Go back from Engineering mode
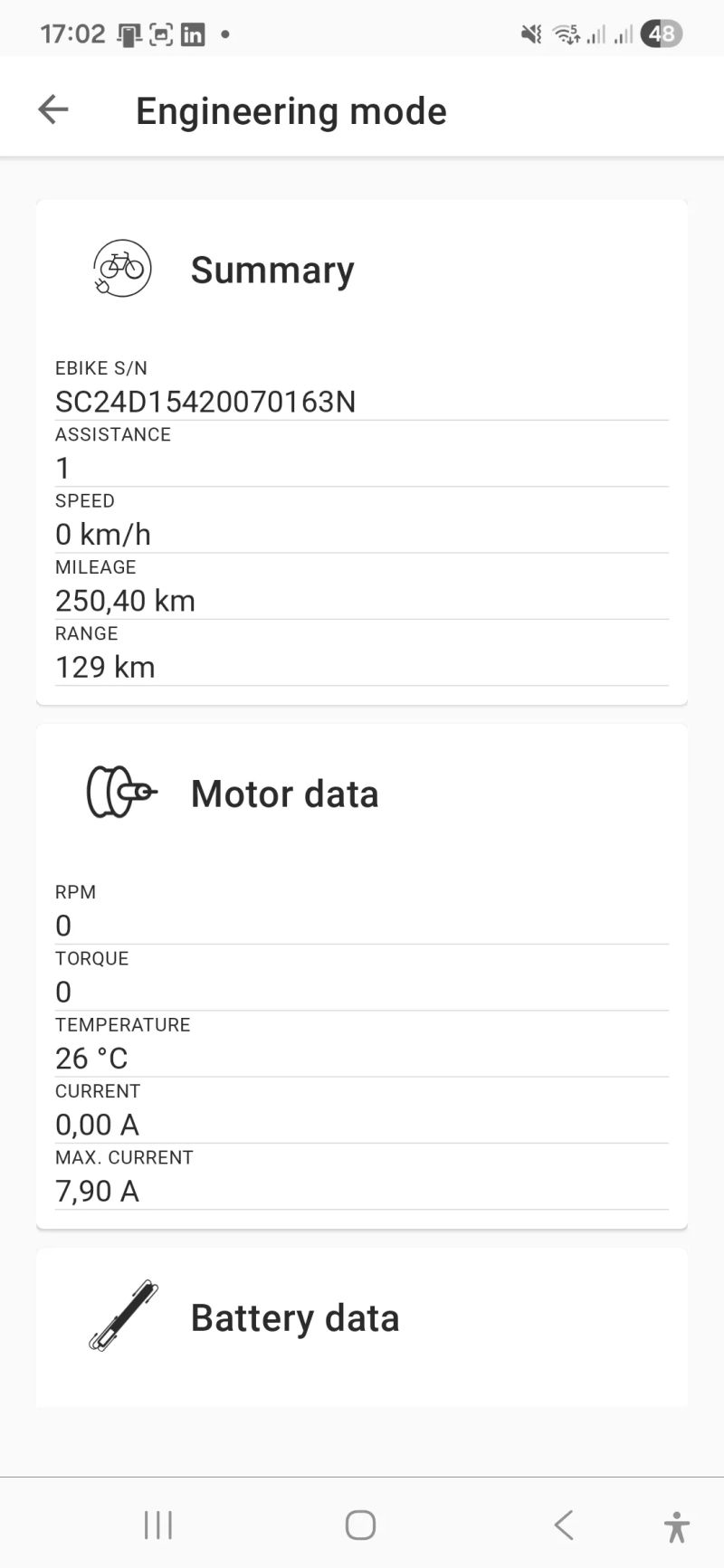Viewport: 724px width, 1568px height. tap(52, 109)
